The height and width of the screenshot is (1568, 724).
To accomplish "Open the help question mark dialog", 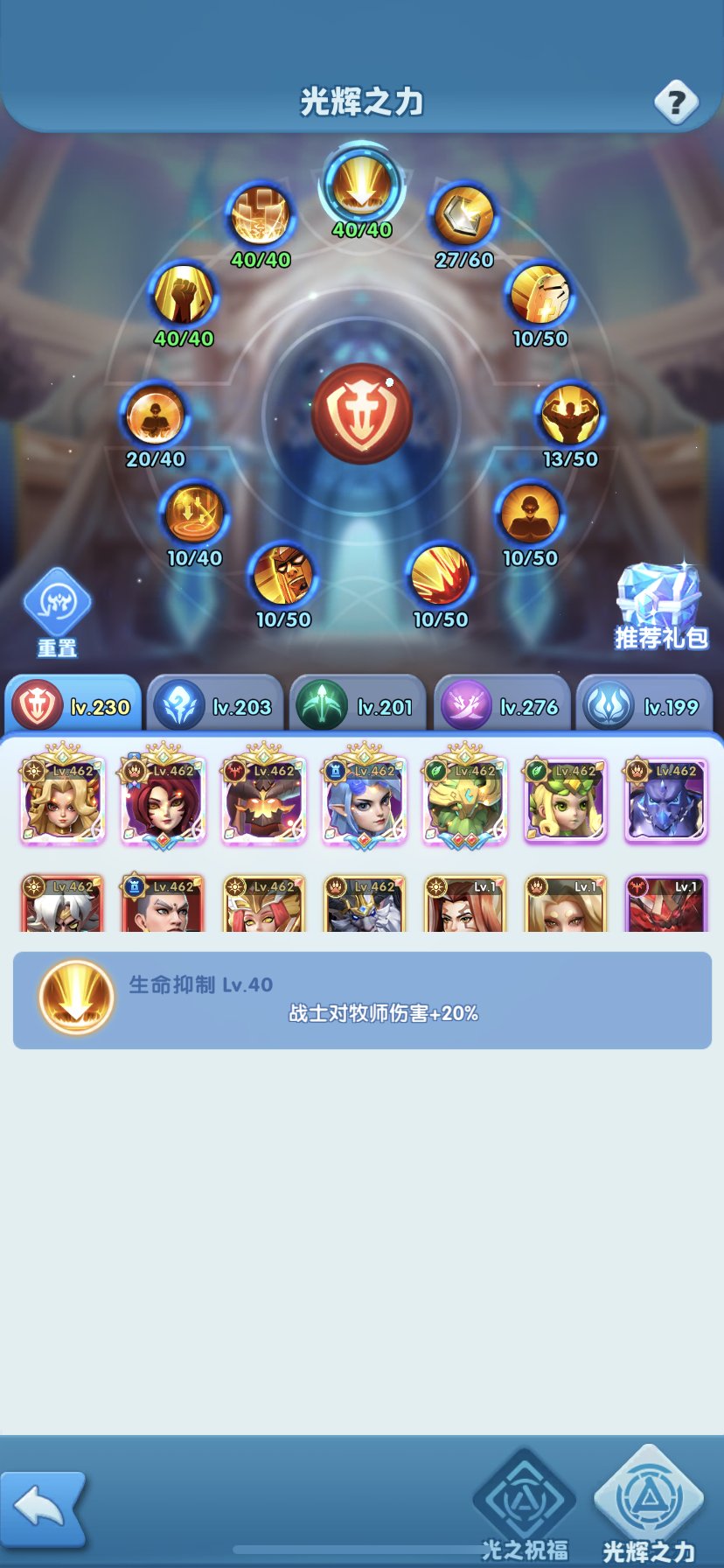I will 675,104.
